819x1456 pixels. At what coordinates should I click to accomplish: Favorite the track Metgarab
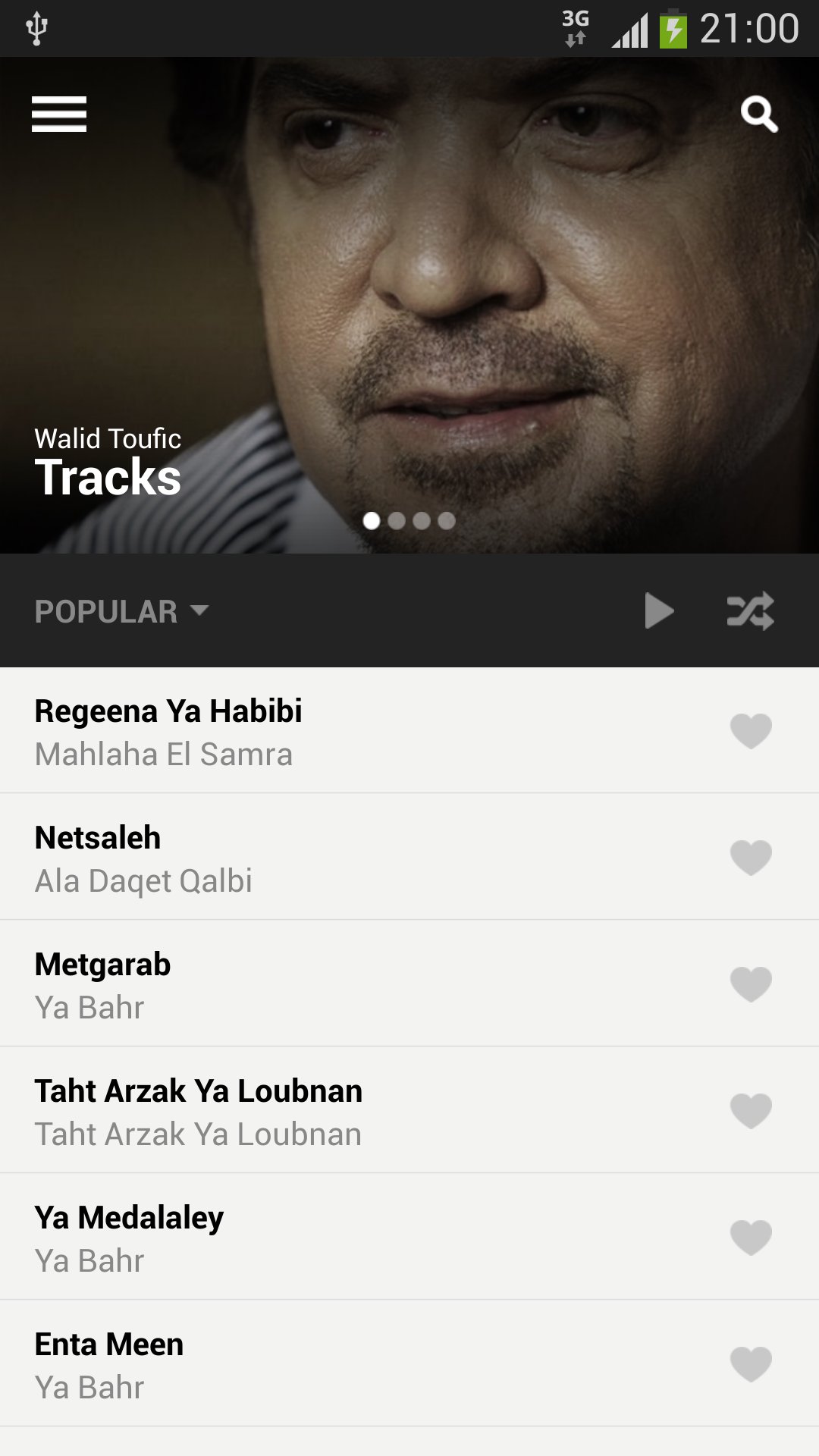[751, 984]
